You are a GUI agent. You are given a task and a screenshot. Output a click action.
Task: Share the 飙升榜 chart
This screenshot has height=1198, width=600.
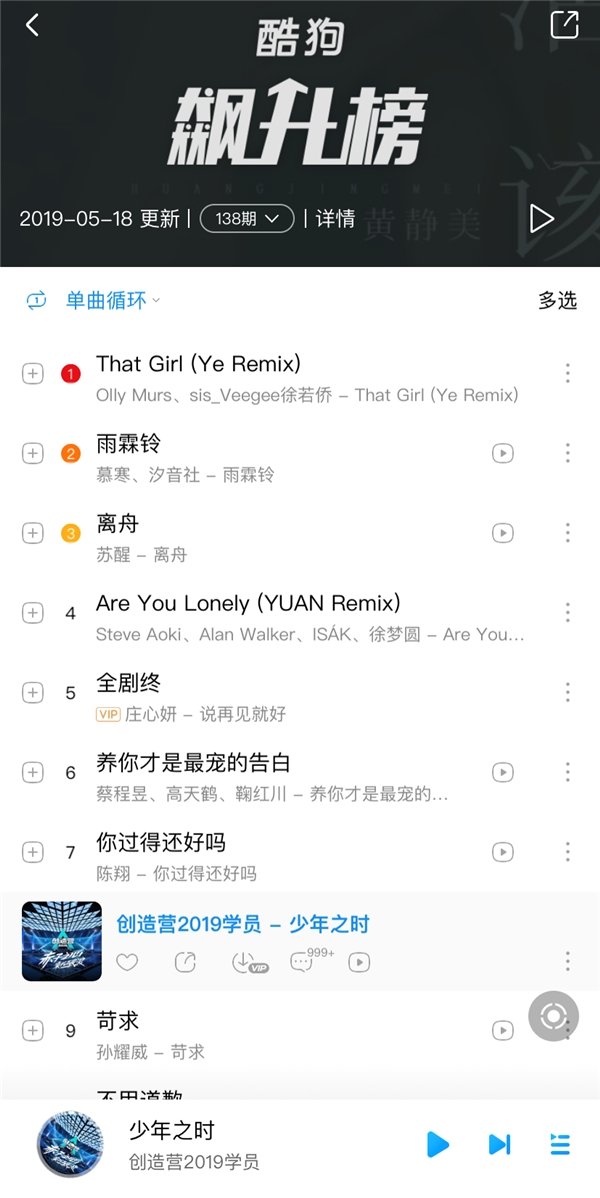[x=564, y=25]
